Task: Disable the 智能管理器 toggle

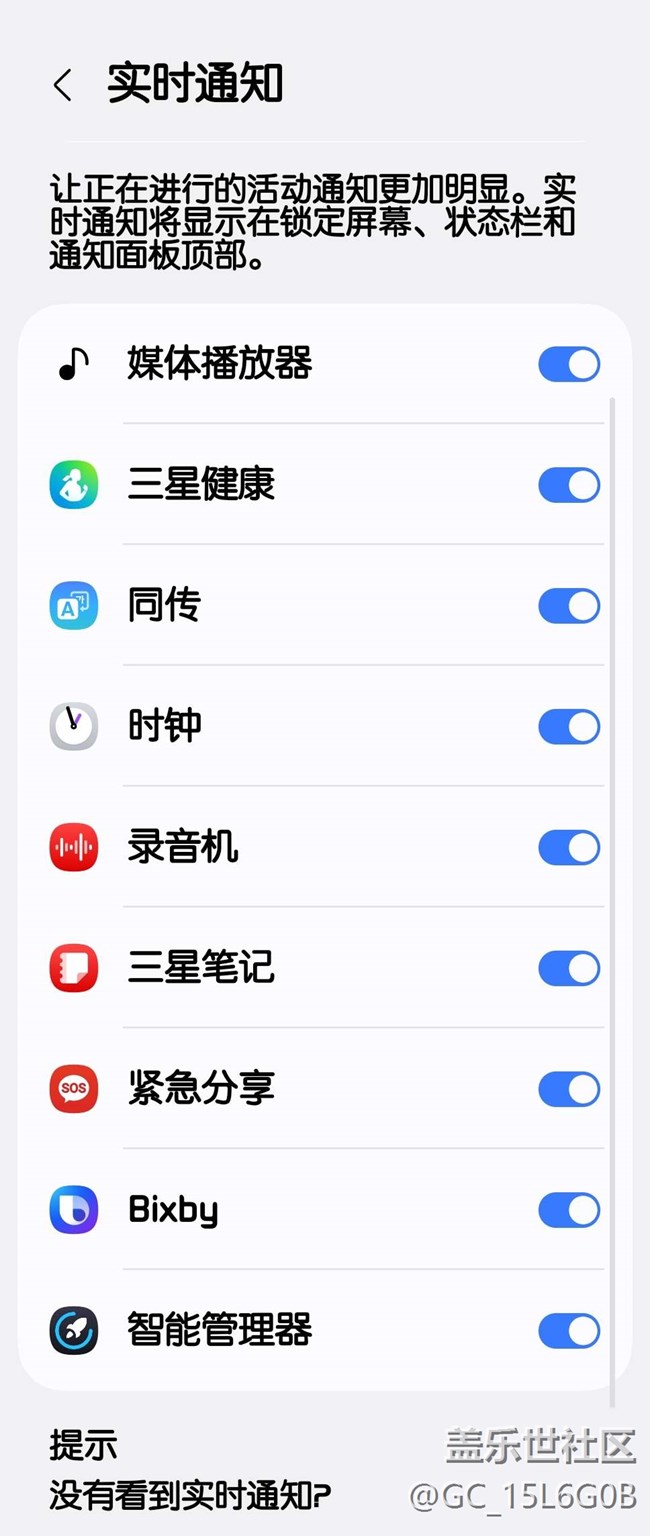Action: [x=569, y=1331]
